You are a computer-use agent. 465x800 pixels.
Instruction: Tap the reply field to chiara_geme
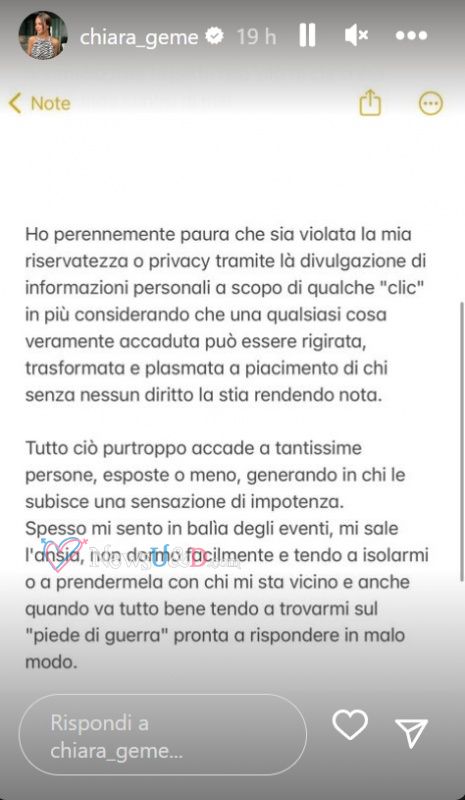pyautogui.click(x=163, y=735)
